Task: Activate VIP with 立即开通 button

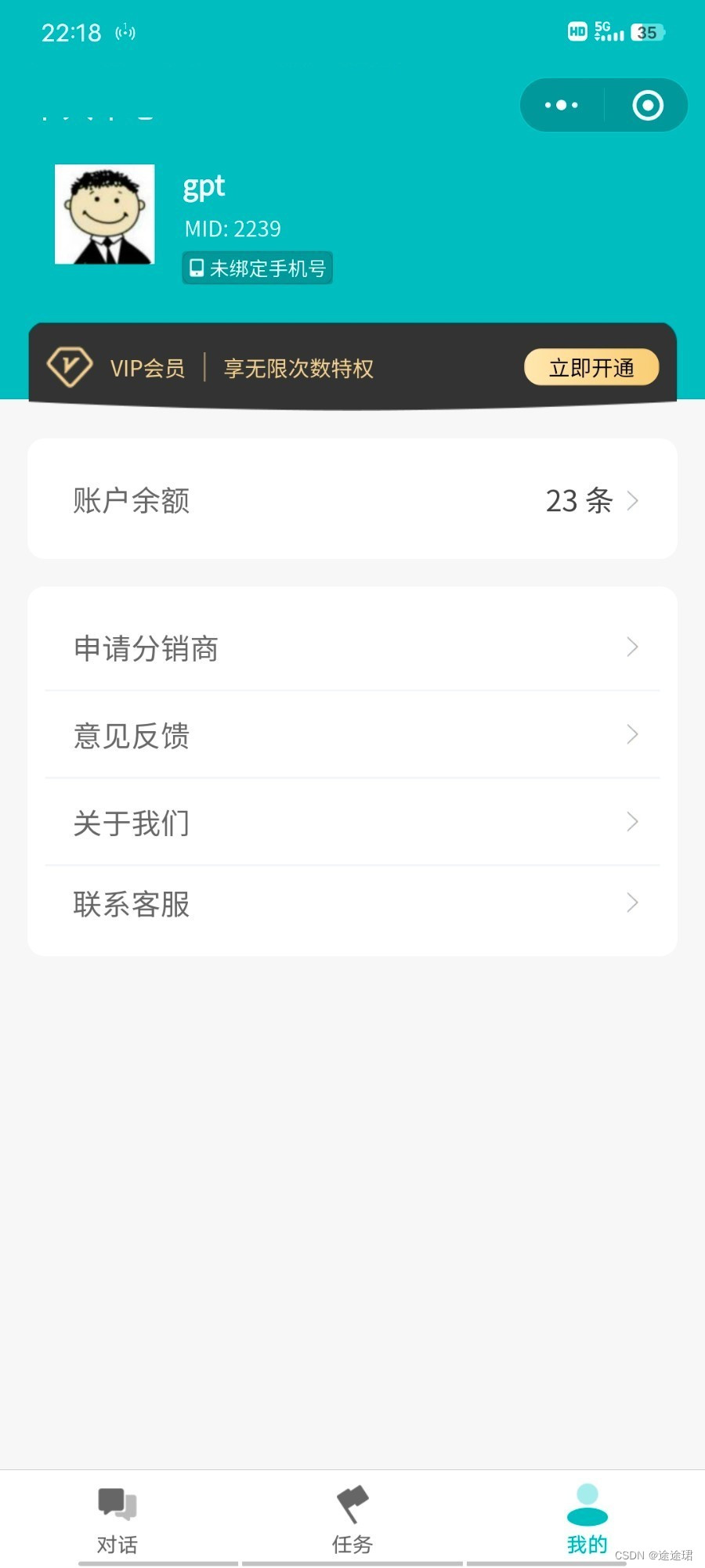Action: (x=591, y=367)
